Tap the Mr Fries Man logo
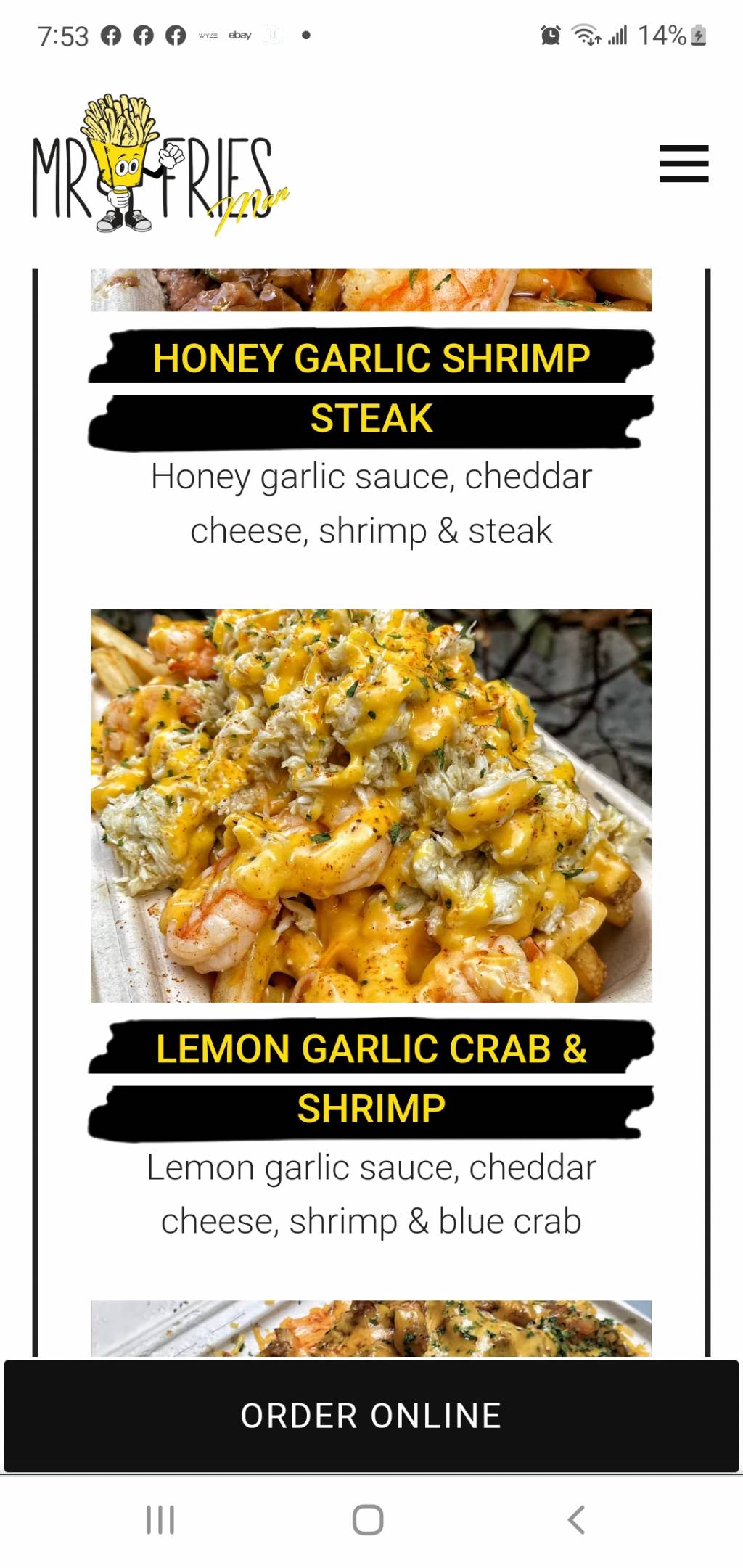Image resolution: width=743 pixels, height=1568 pixels. tap(160, 165)
